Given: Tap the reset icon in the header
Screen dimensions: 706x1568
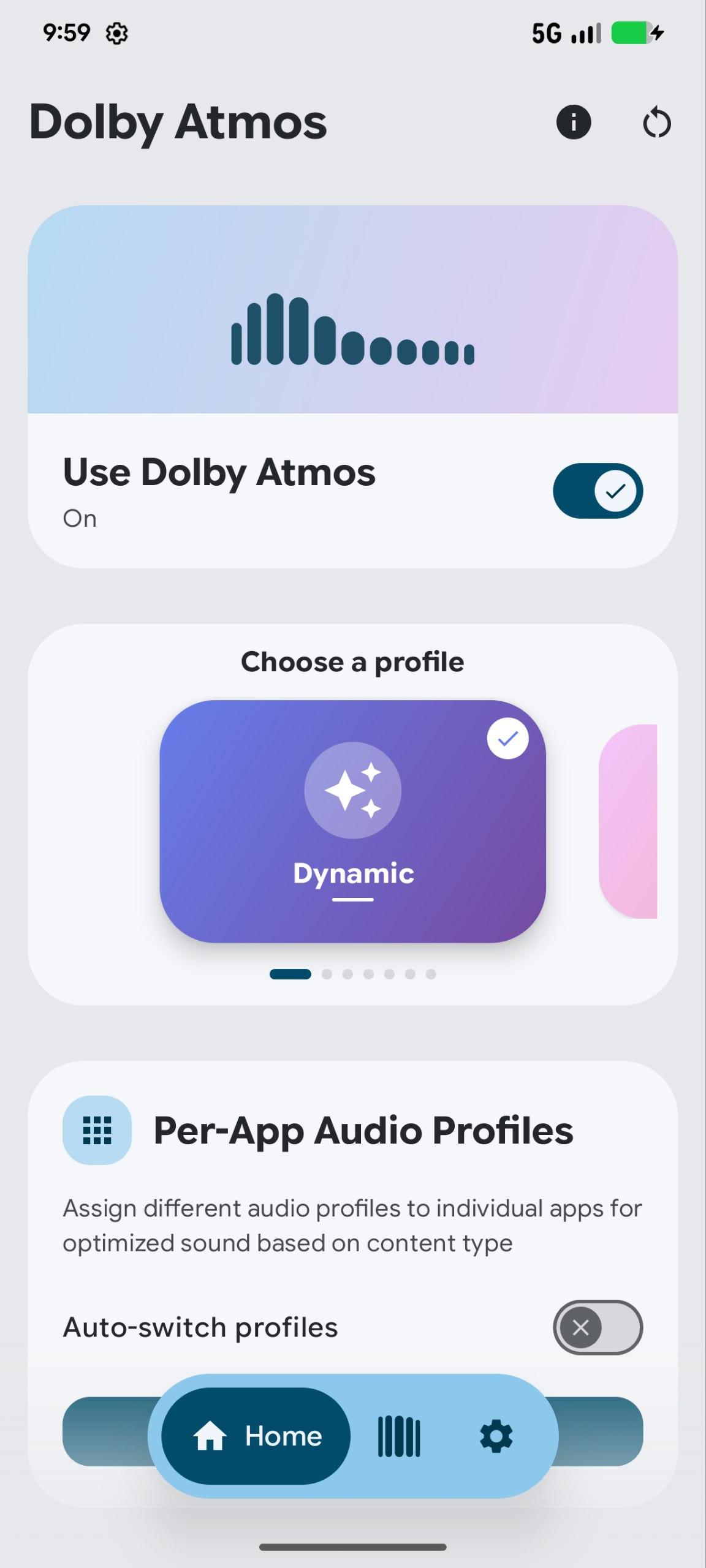Looking at the screenshot, I should [656, 123].
